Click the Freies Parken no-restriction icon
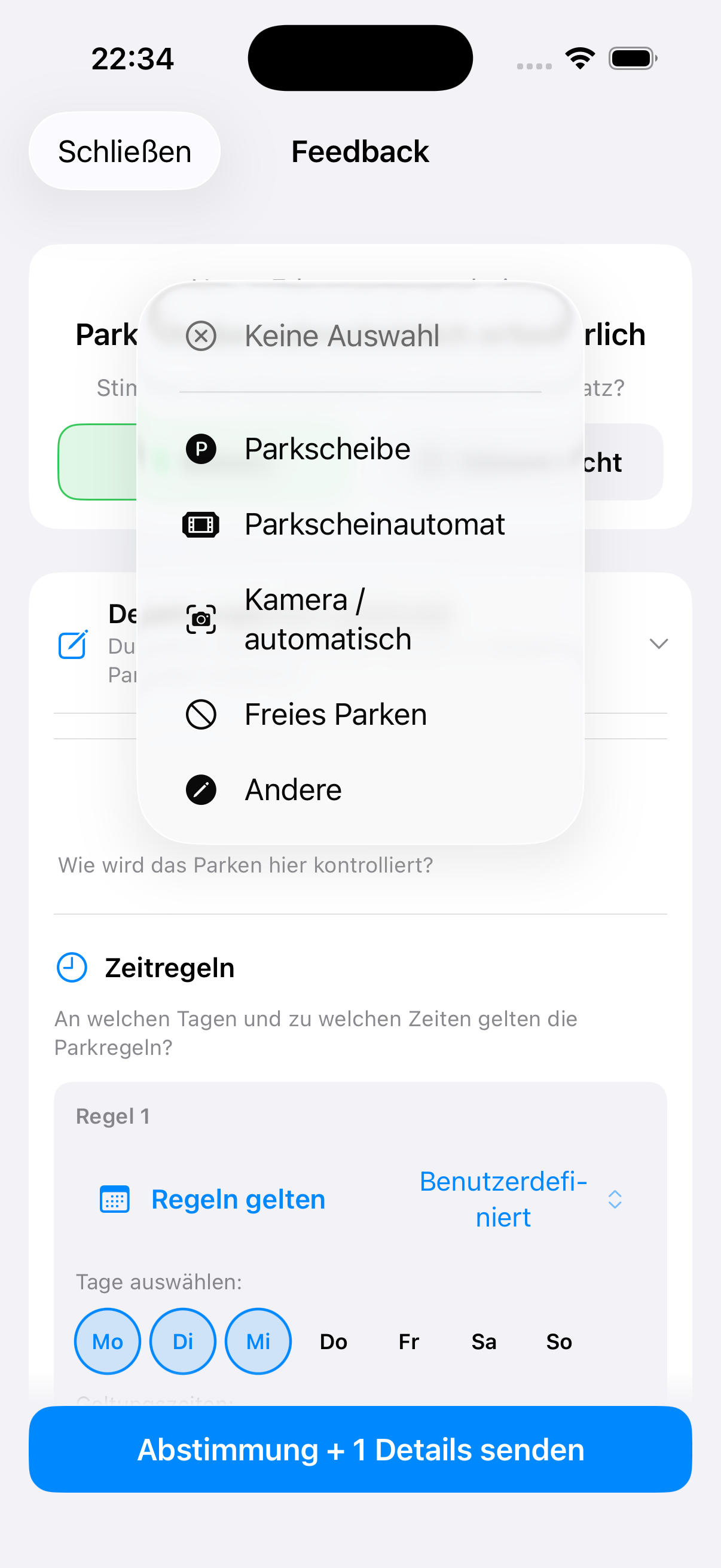Viewport: 721px width, 1568px height. pyautogui.click(x=201, y=714)
